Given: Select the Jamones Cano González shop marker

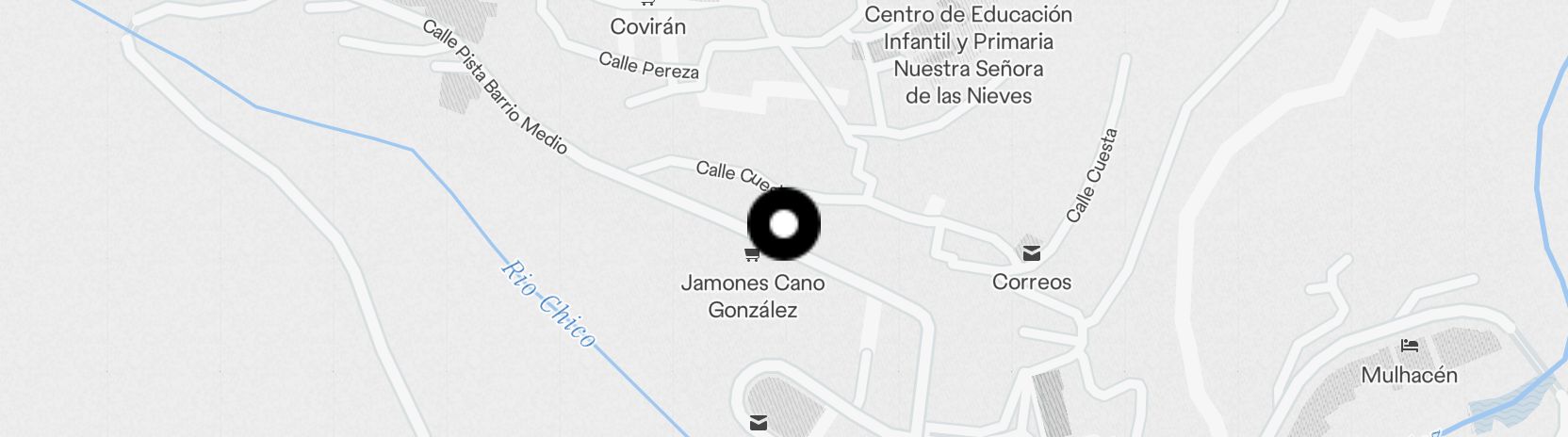Looking at the screenshot, I should 751,254.
